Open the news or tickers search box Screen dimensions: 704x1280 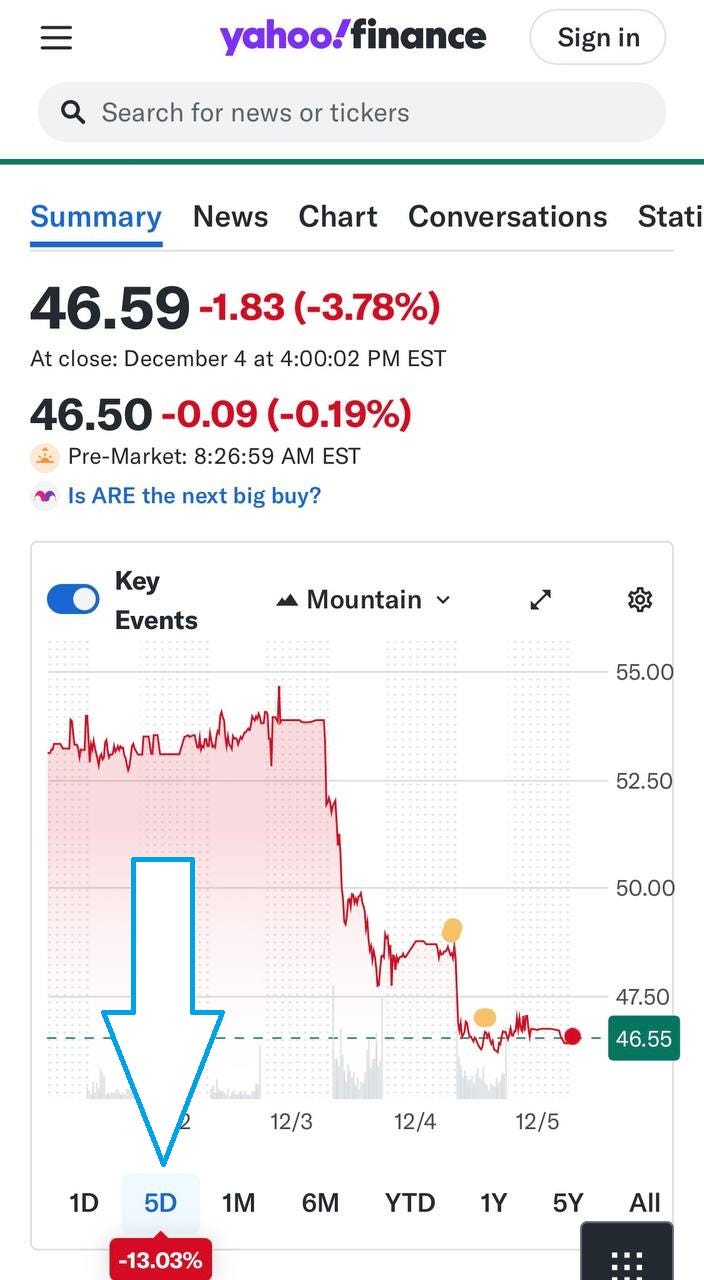(350, 112)
